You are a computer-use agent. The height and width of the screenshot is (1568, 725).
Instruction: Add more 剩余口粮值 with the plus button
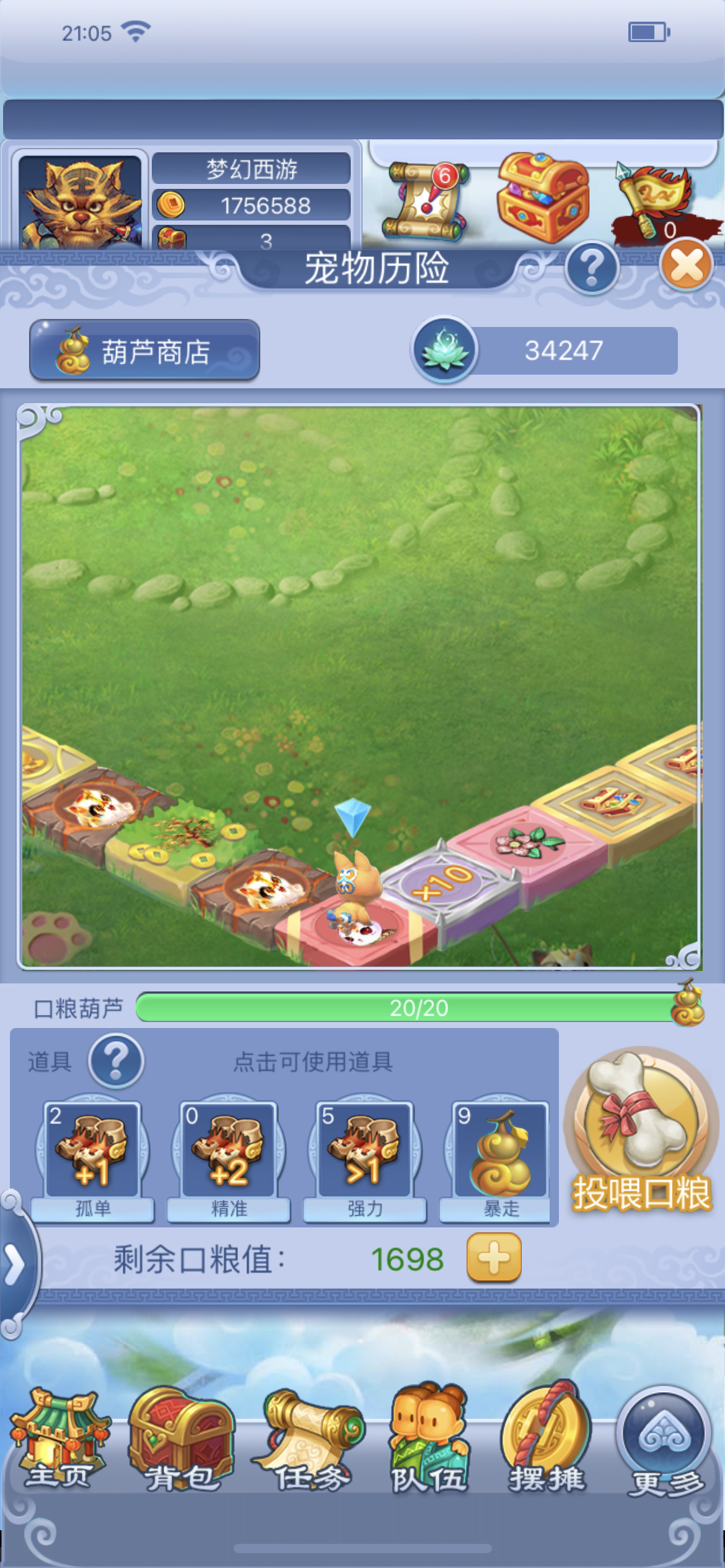point(494,1258)
